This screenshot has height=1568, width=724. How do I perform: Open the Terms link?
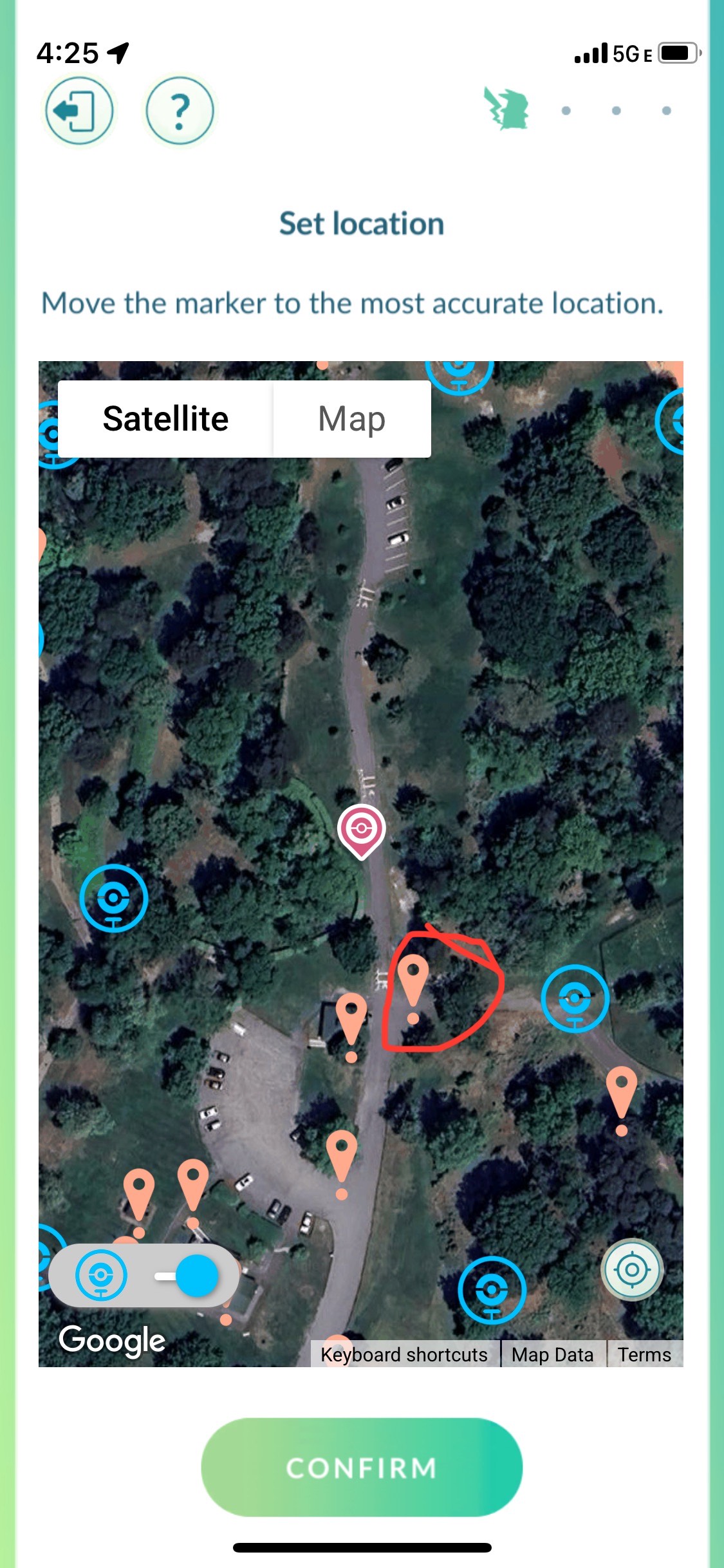click(645, 1354)
